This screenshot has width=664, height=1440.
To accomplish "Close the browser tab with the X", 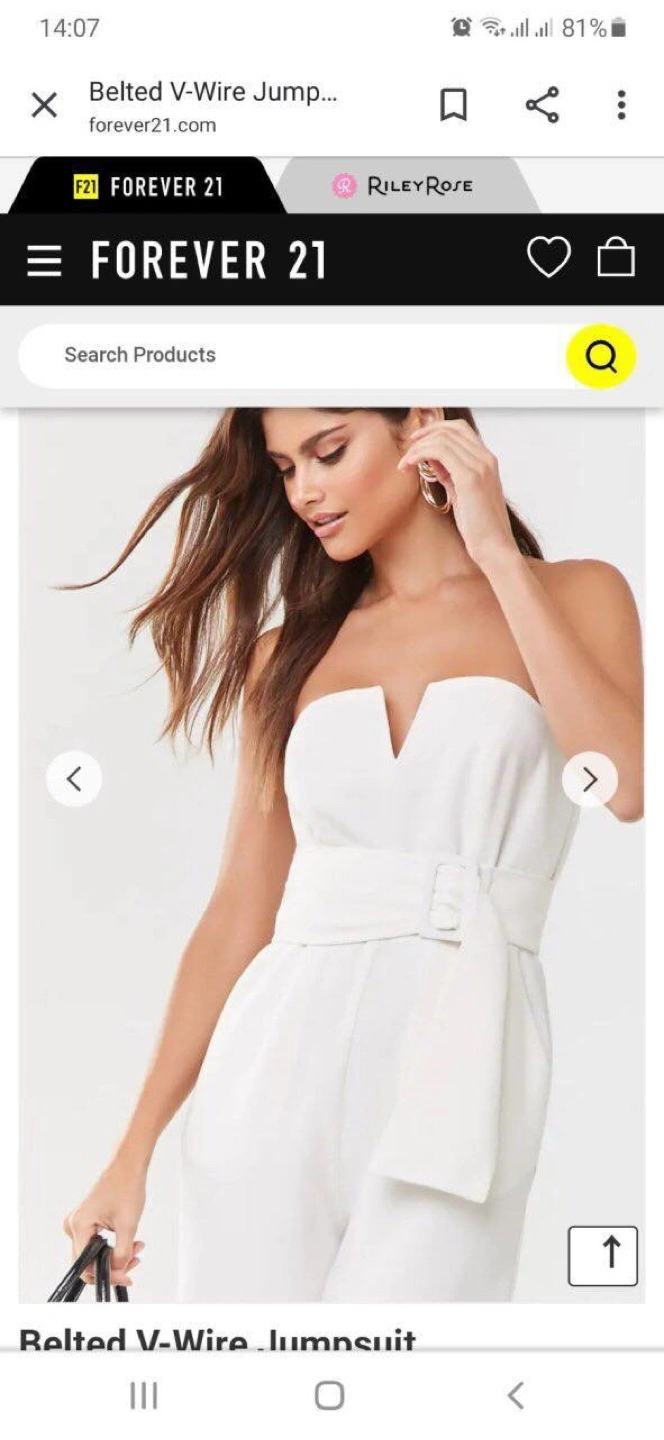I will point(44,105).
